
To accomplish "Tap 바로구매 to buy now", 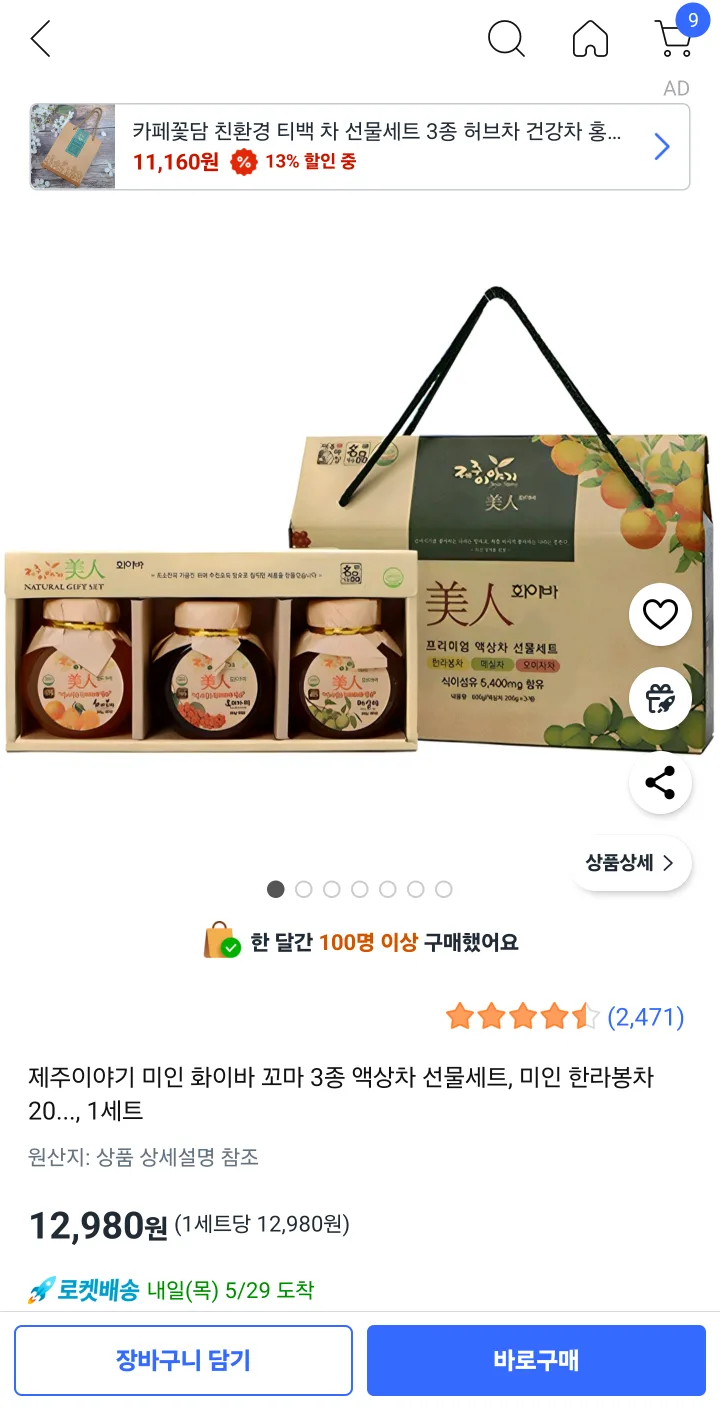I will [536, 1360].
